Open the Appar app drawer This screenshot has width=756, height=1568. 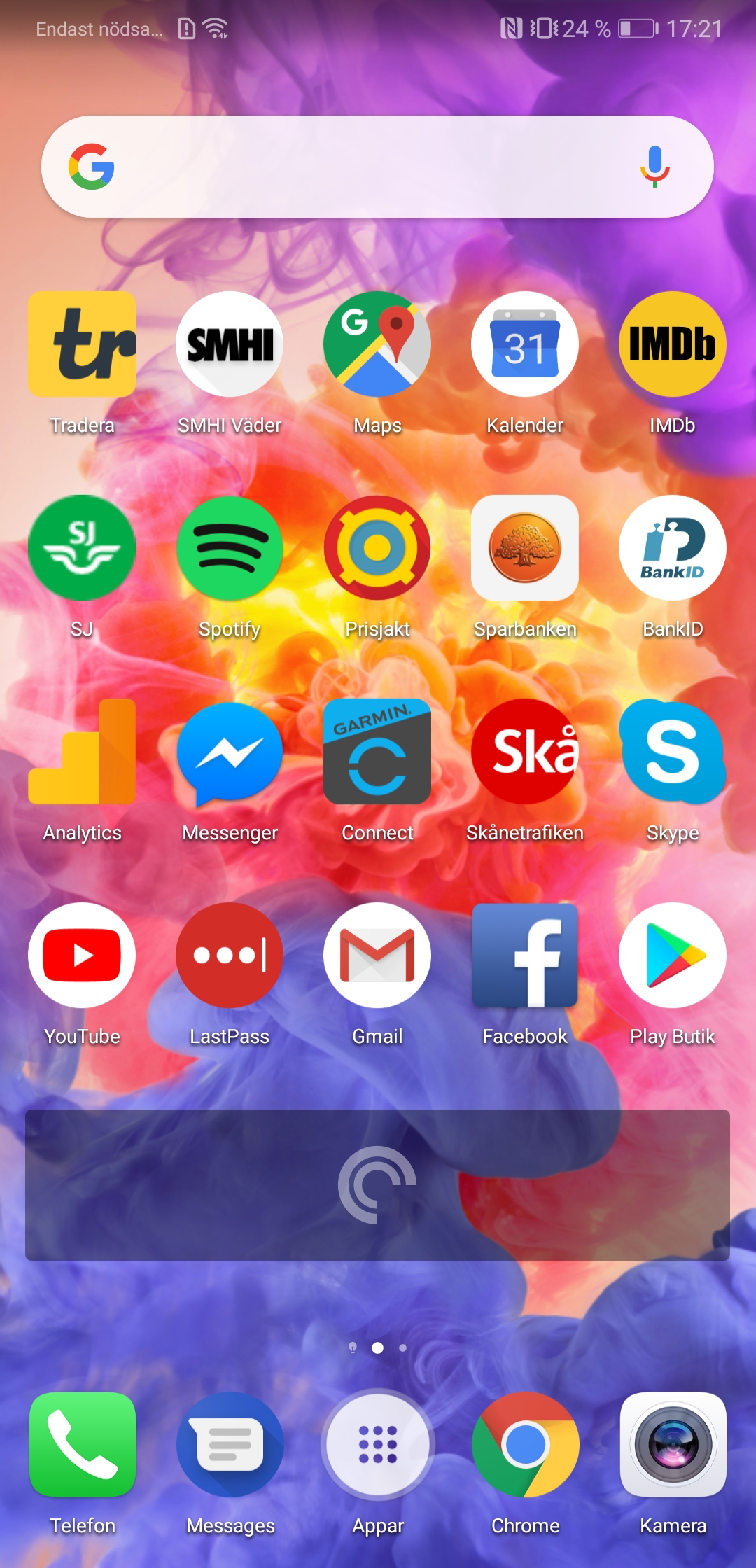pos(377,1444)
